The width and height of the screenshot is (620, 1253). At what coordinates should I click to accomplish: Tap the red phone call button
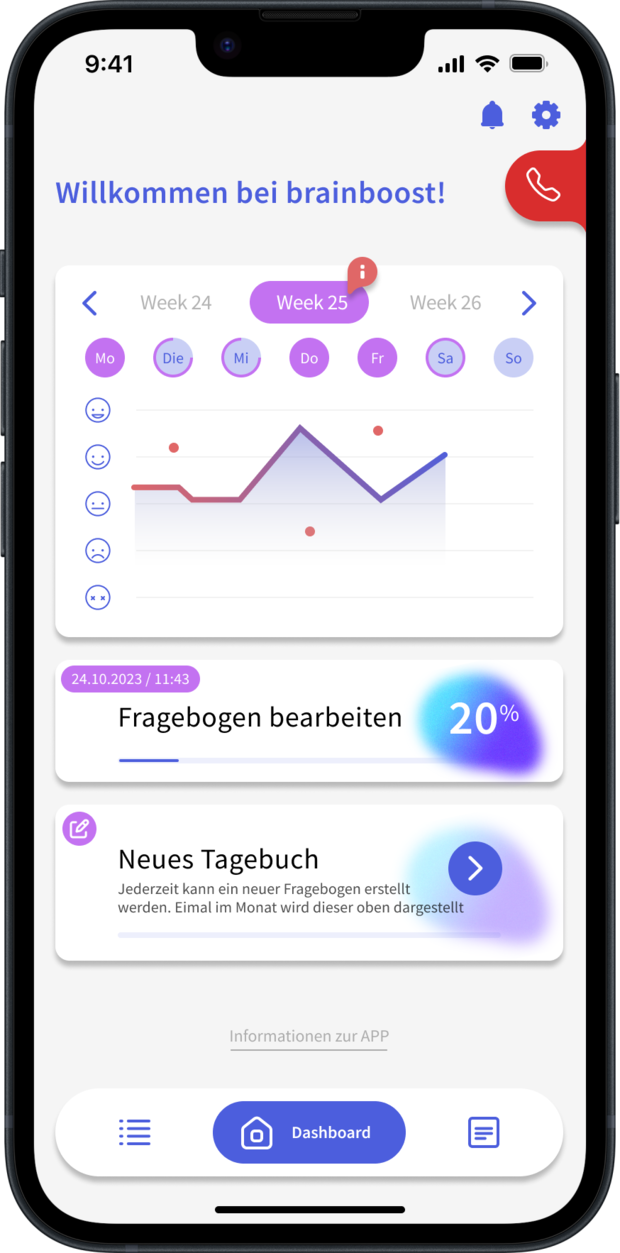[544, 185]
